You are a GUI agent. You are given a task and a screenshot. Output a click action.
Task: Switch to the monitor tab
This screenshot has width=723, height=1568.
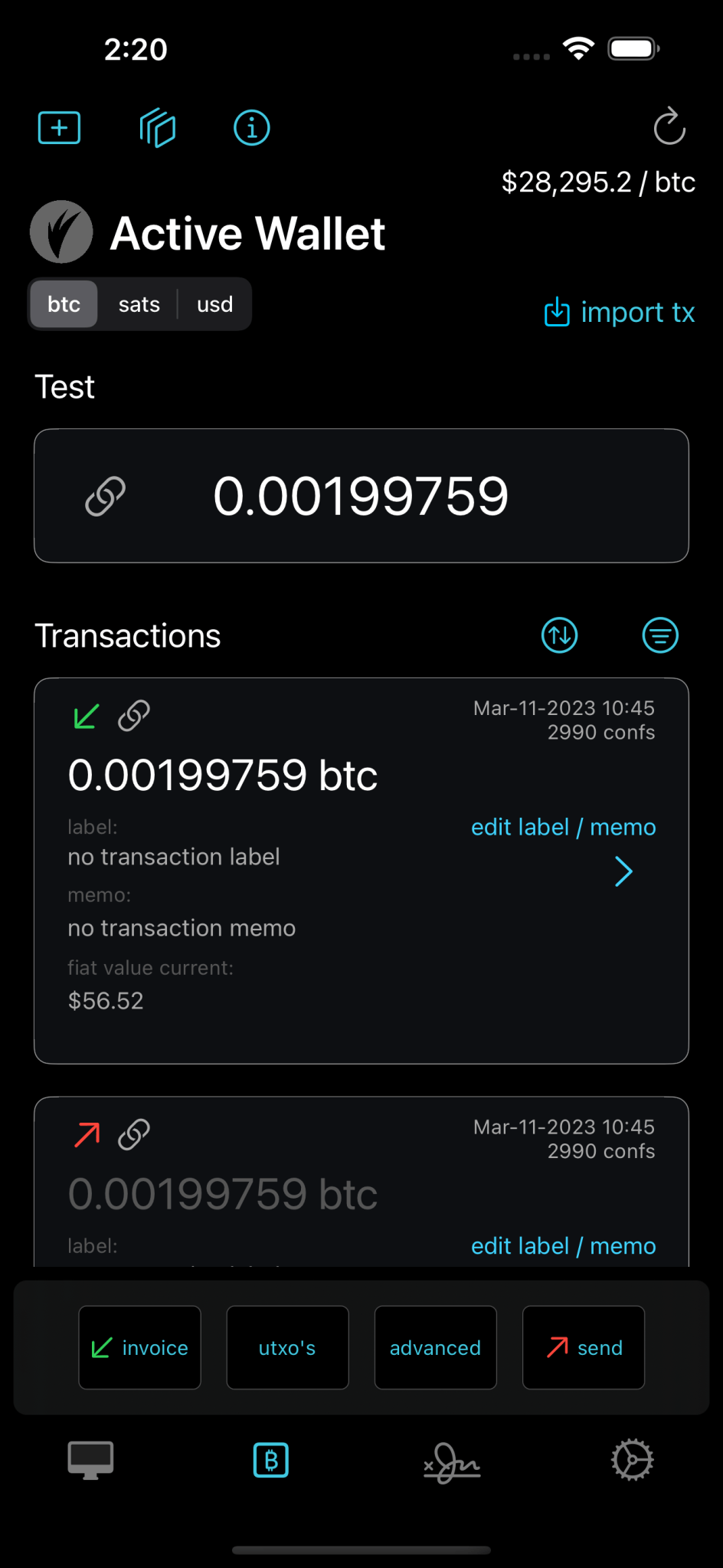point(90,1460)
